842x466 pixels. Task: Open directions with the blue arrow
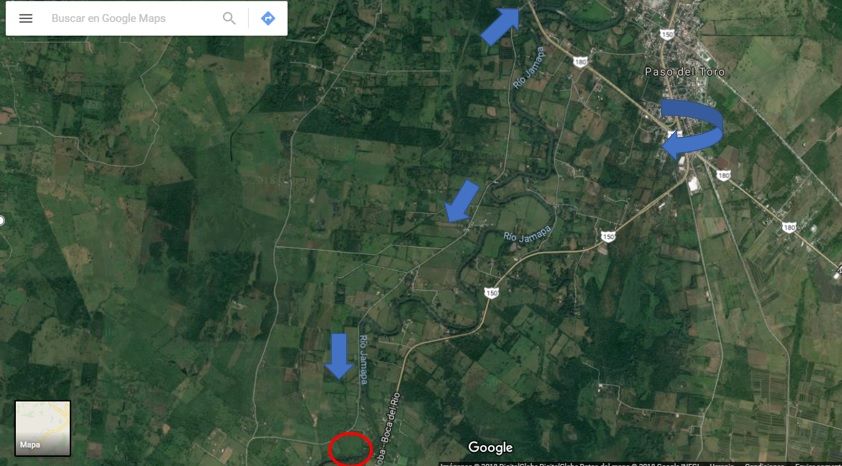[x=268, y=18]
